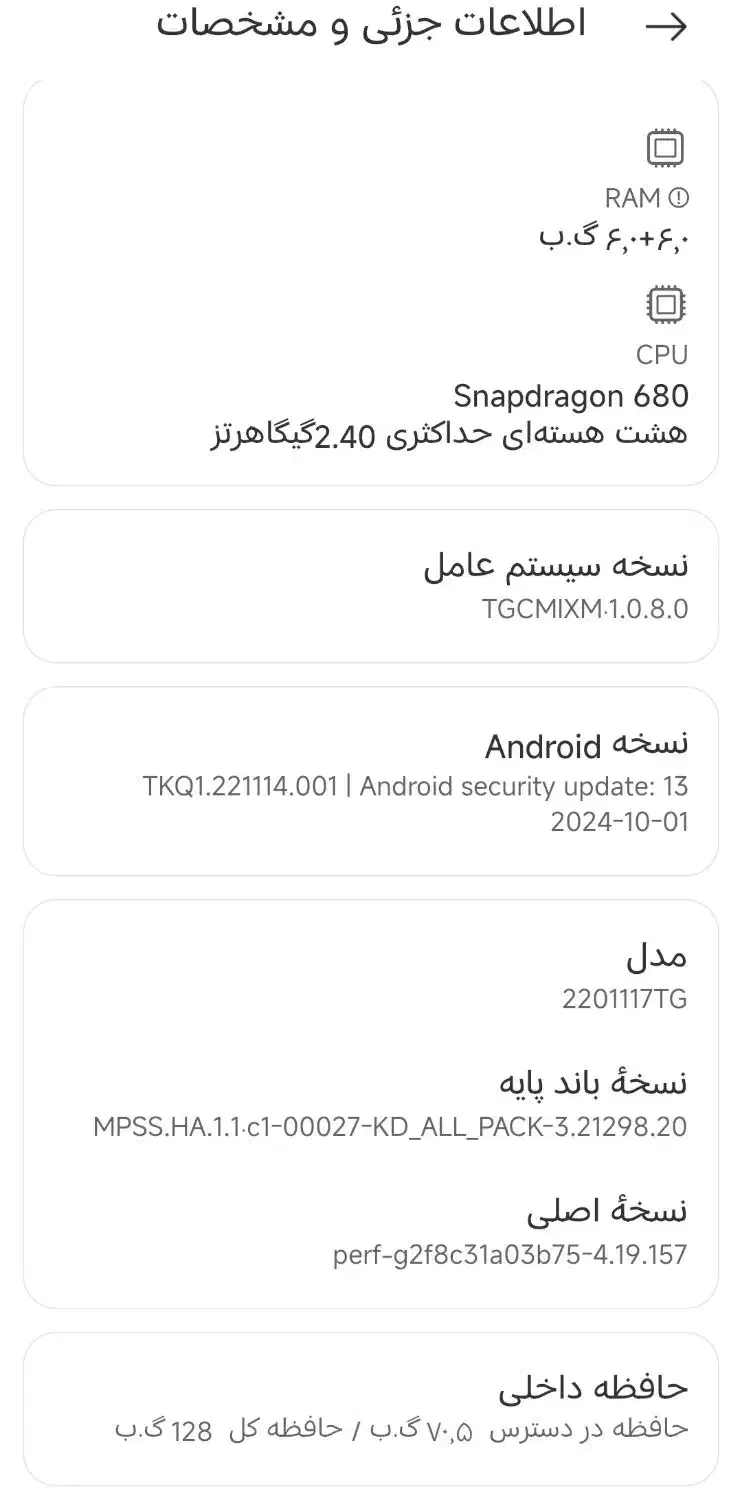742x1500 pixels.
Task: Click the CPU processor icon
Action: pyautogui.click(x=663, y=303)
